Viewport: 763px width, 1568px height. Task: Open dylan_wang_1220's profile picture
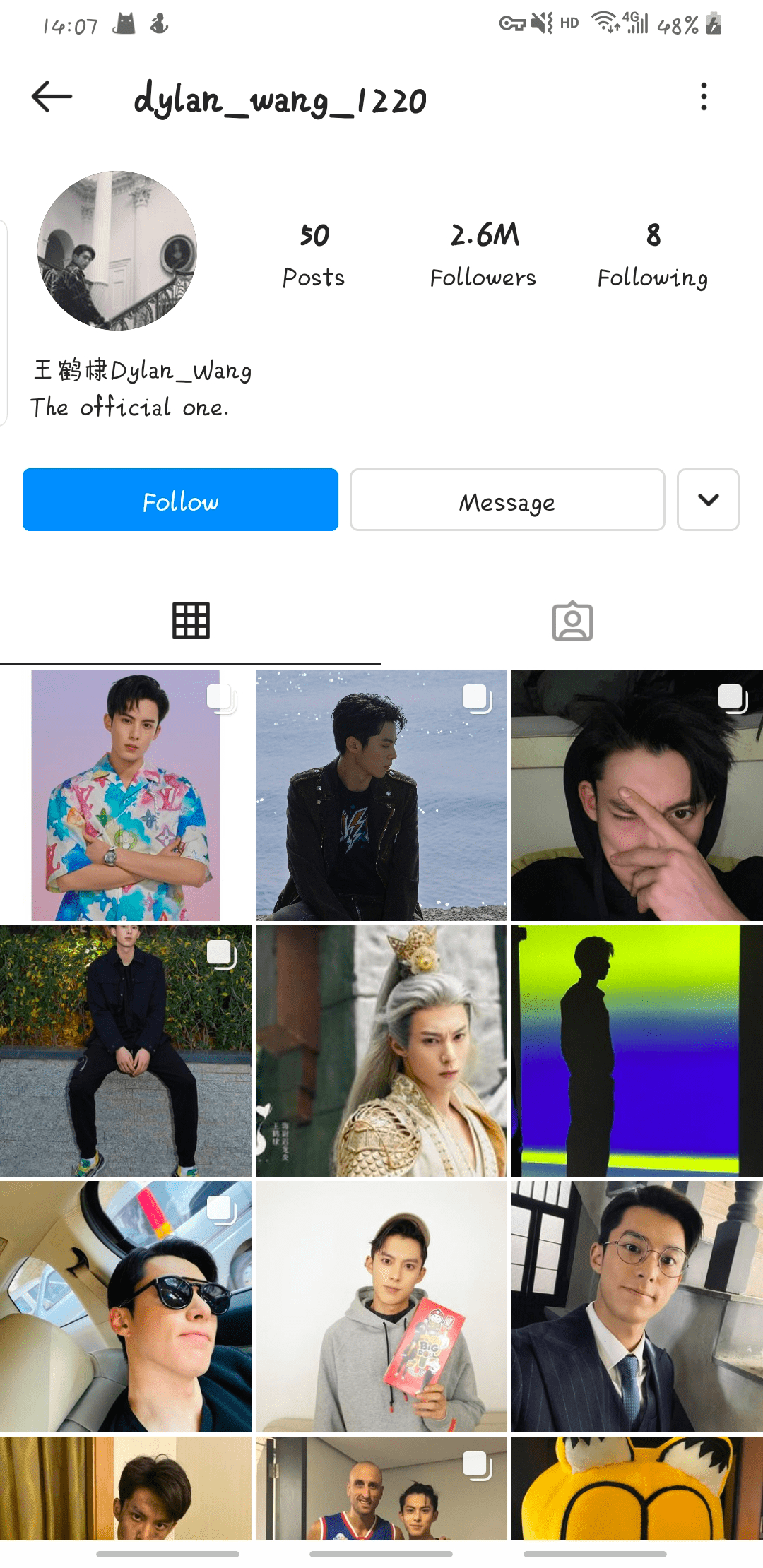[x=117, y=251]
